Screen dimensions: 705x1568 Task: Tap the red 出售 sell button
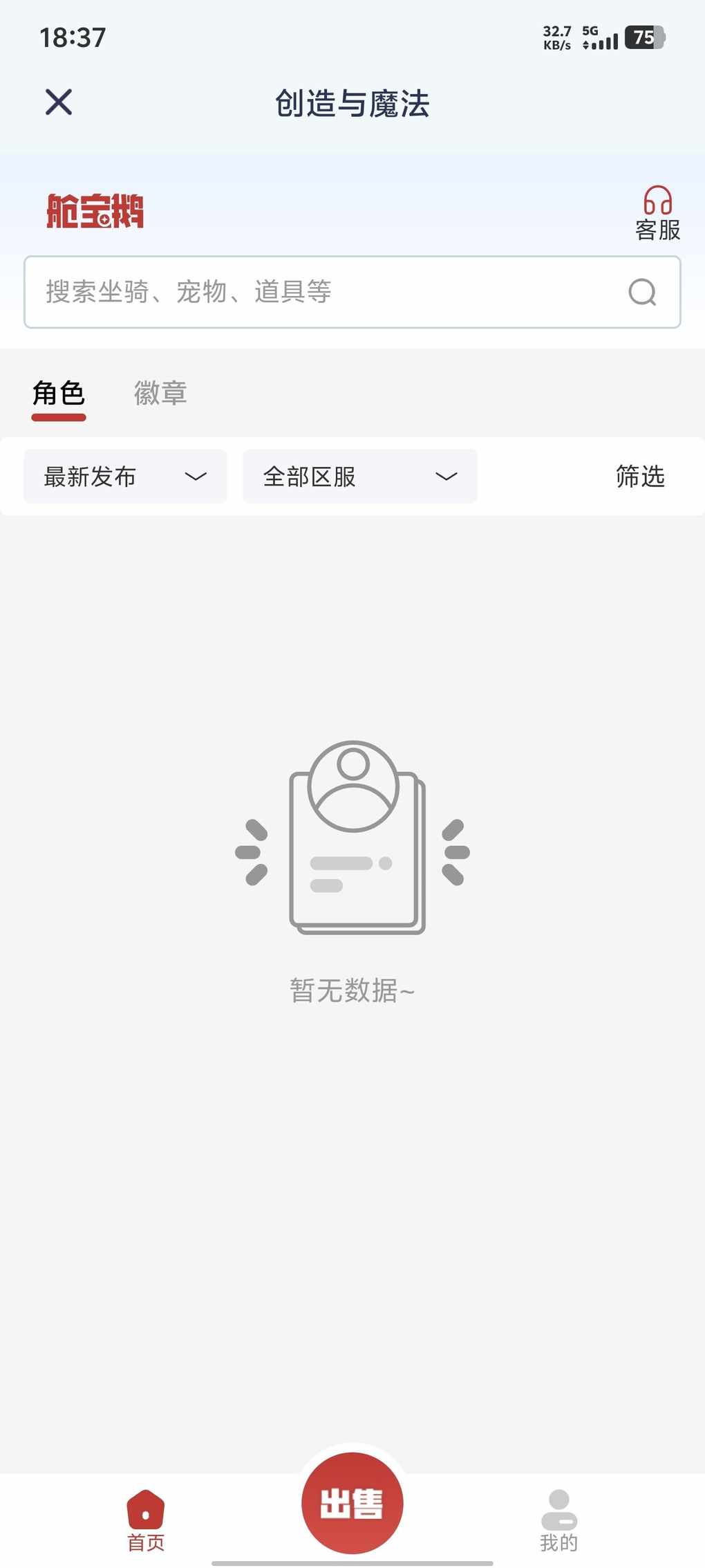tap(352, 1503)
